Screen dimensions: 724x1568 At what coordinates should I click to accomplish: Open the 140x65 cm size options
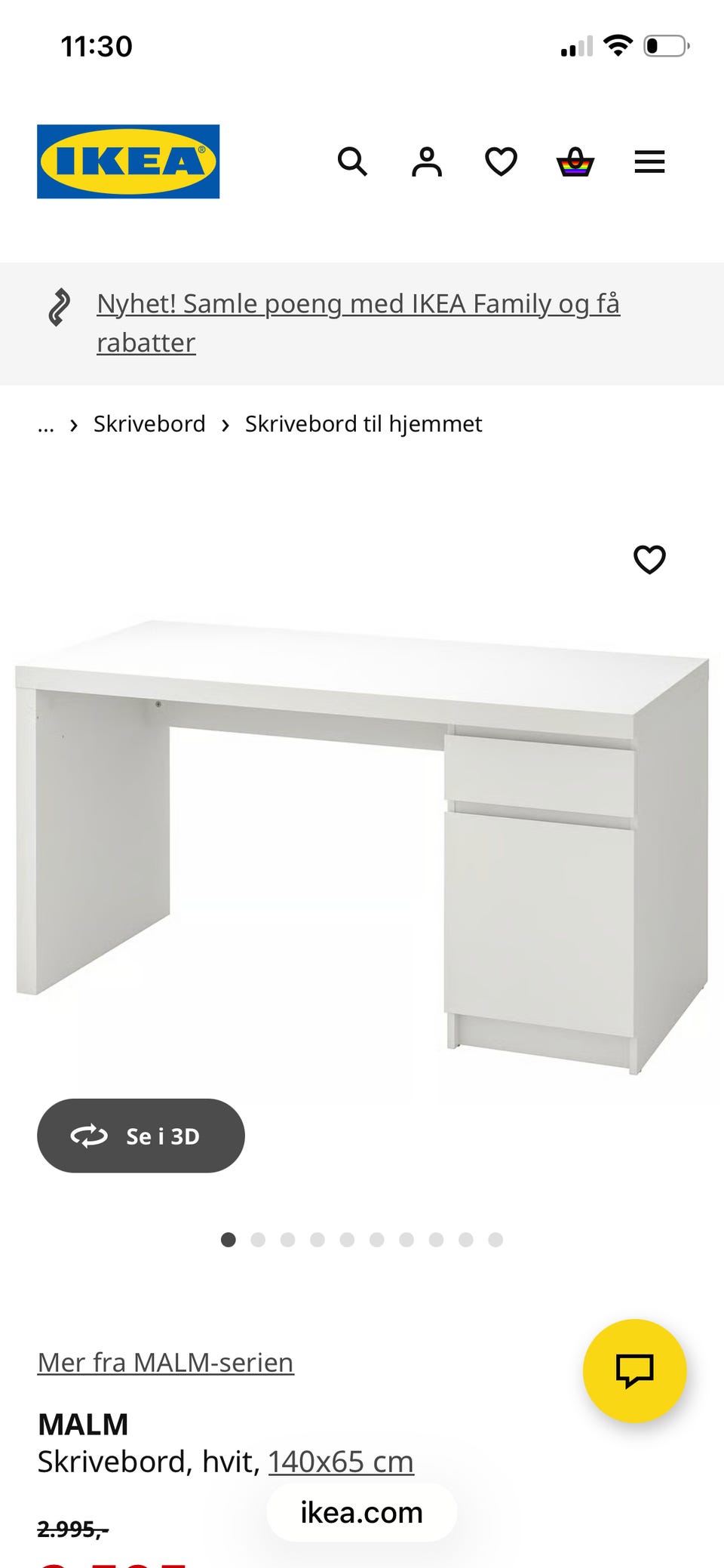click(x=340, y=1460)
